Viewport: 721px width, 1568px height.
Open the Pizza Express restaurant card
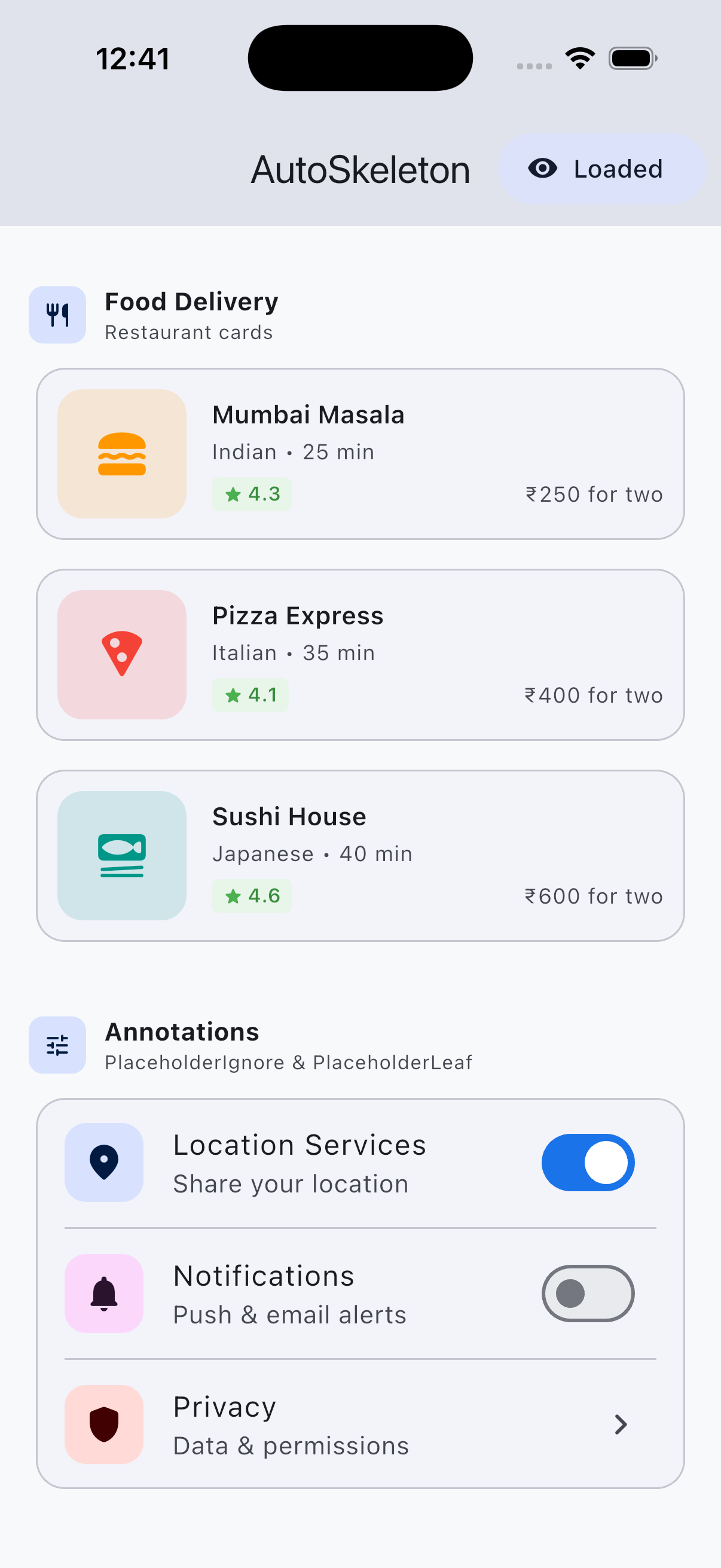click(360, 654)
